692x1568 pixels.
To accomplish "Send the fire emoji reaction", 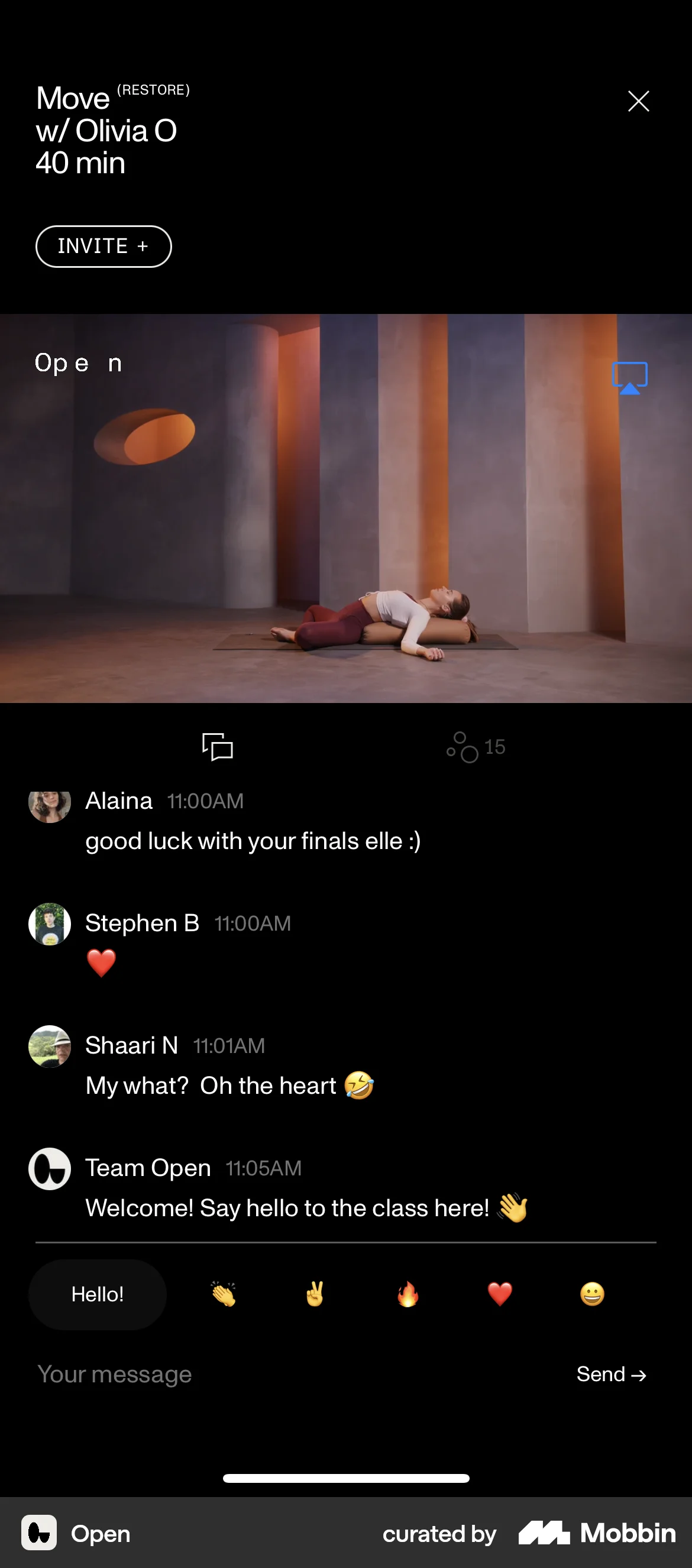I will pyautogui.click(x=408, y=1294).
